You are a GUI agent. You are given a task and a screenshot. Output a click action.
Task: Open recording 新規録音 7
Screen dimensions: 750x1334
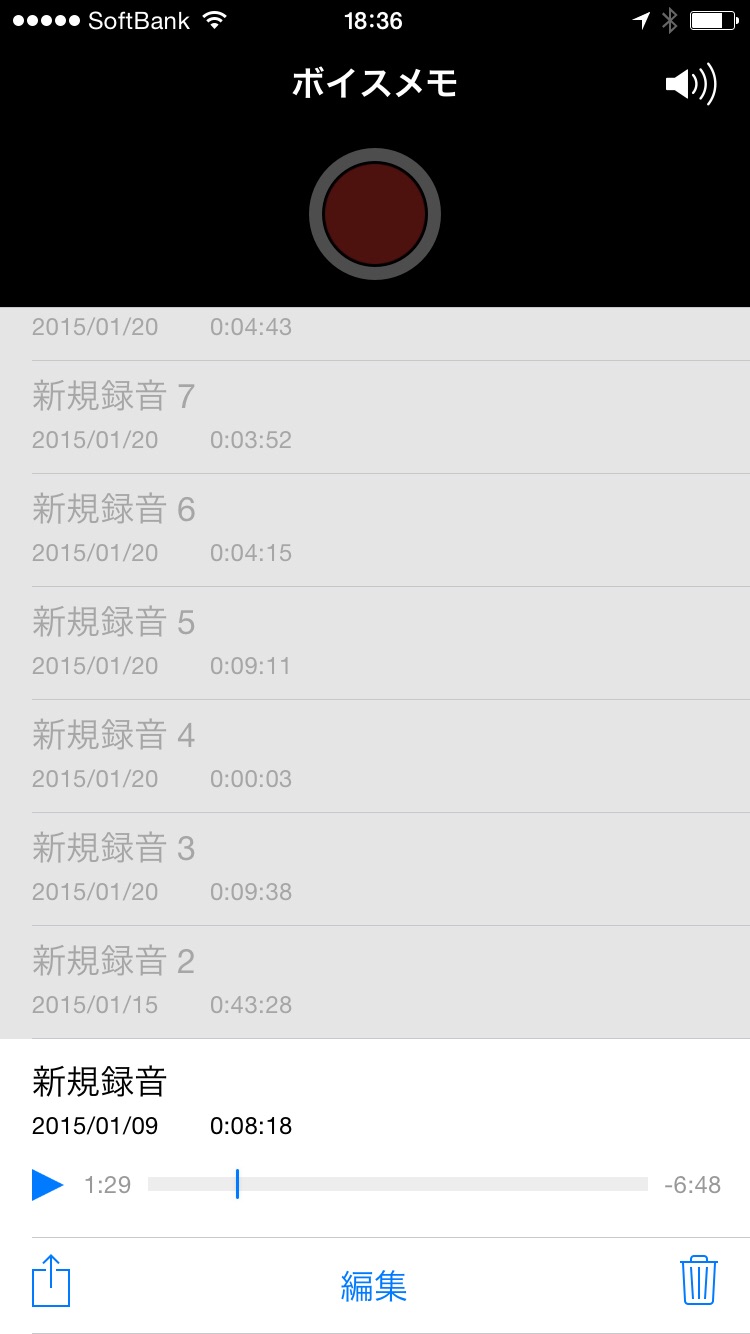coord(375,416)
